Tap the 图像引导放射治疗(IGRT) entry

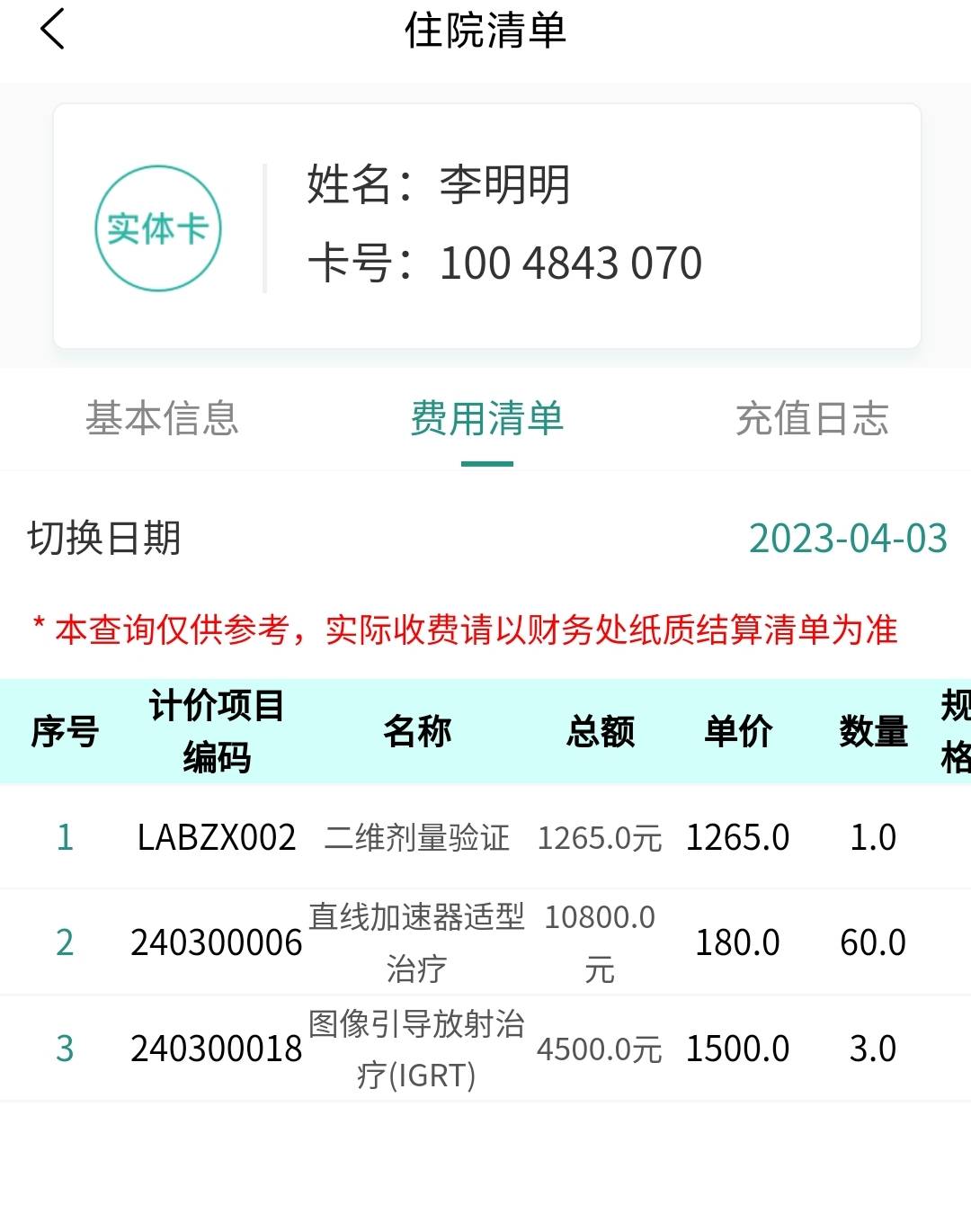pyautogui.click(x=416, y=1047)
